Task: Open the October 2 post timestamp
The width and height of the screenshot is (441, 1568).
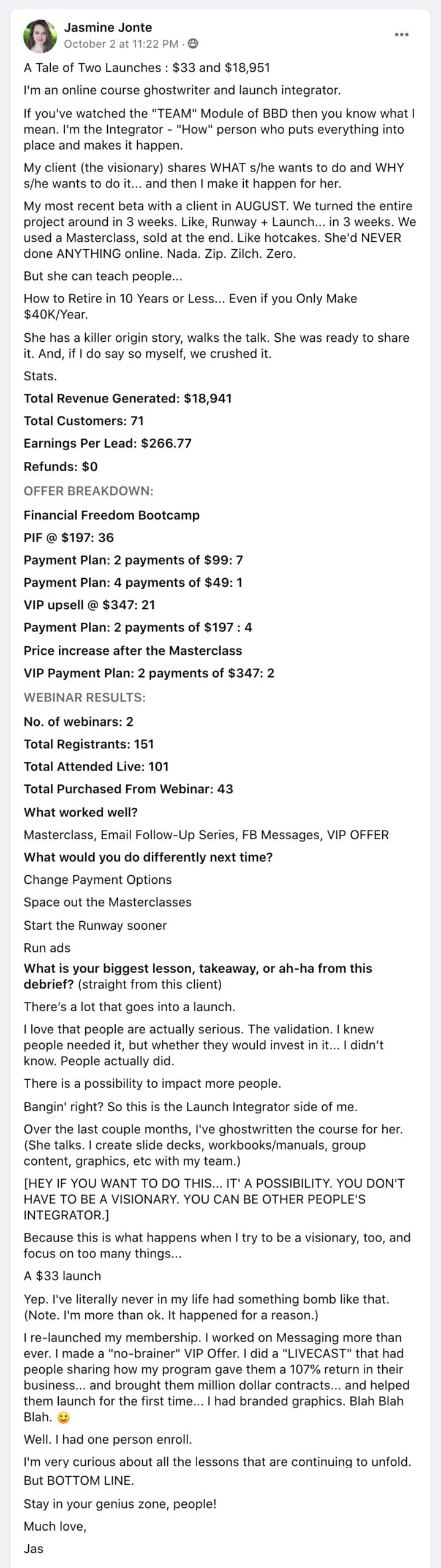Action: tap(121, 43)
